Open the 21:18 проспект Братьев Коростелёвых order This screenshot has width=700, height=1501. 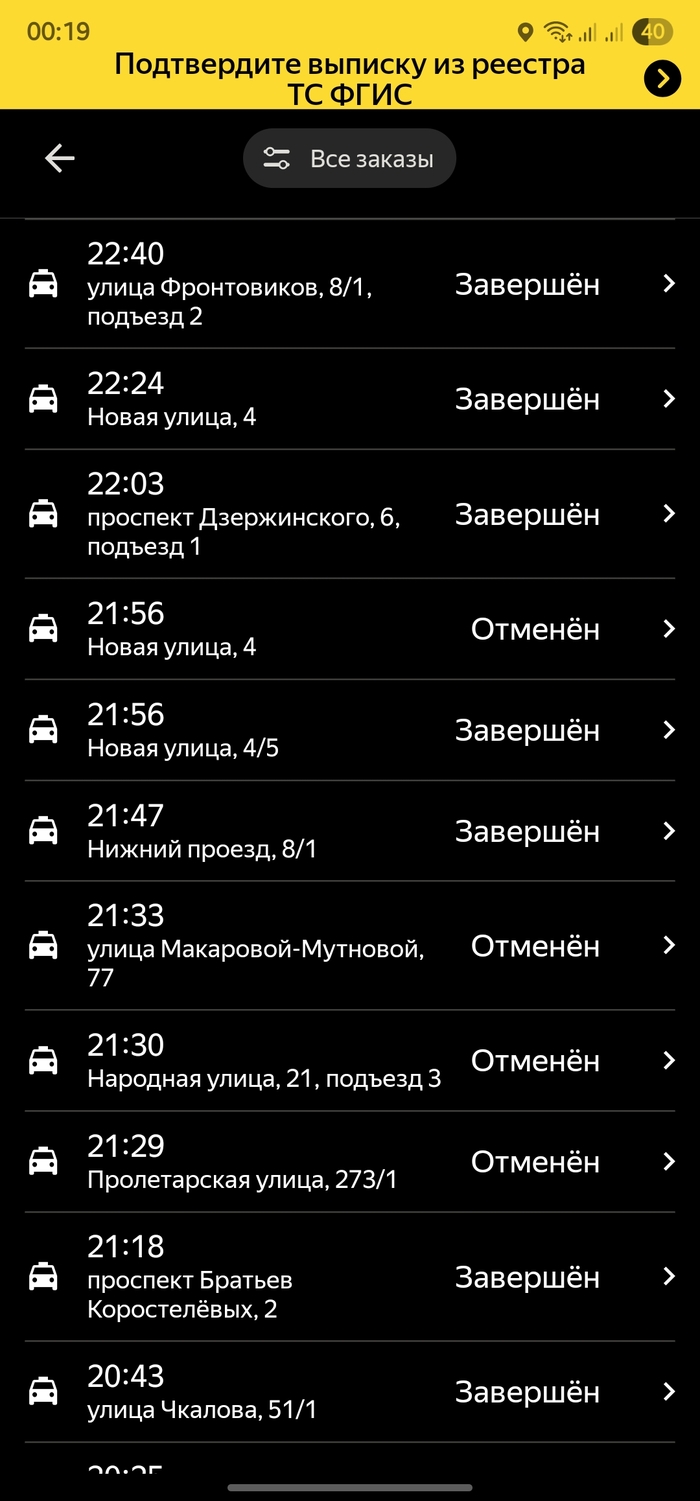350,1277
